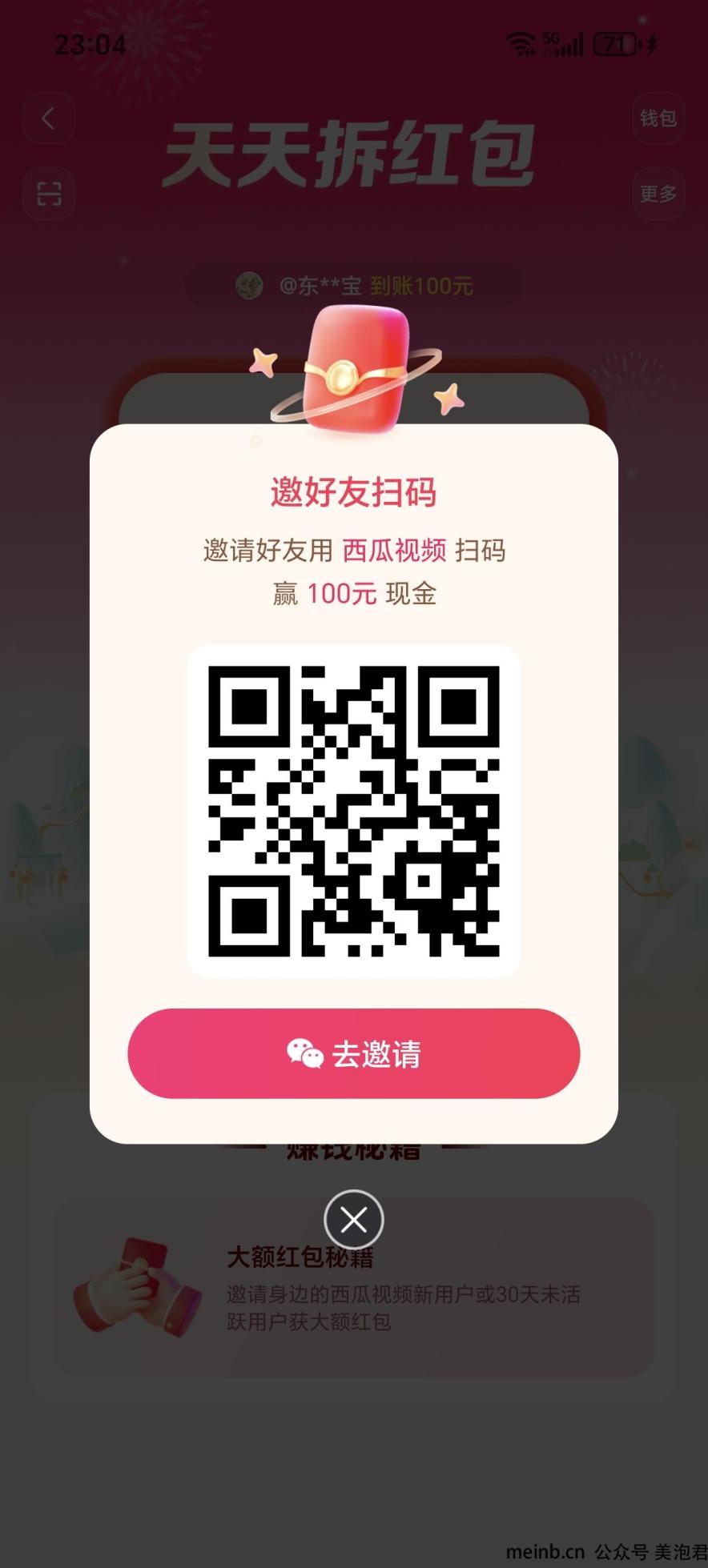708x1568 pixels.
Task: Tap the 去邀请 WeChat invite button
Action: coord(353,1053)
